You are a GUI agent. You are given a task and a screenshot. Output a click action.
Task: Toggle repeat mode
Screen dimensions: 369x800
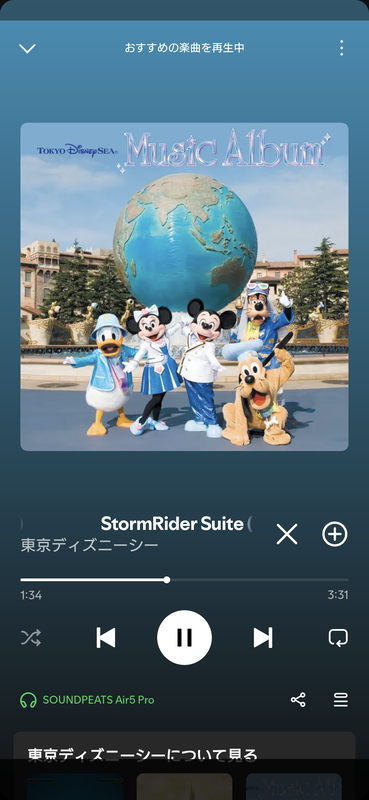(338, 638)
